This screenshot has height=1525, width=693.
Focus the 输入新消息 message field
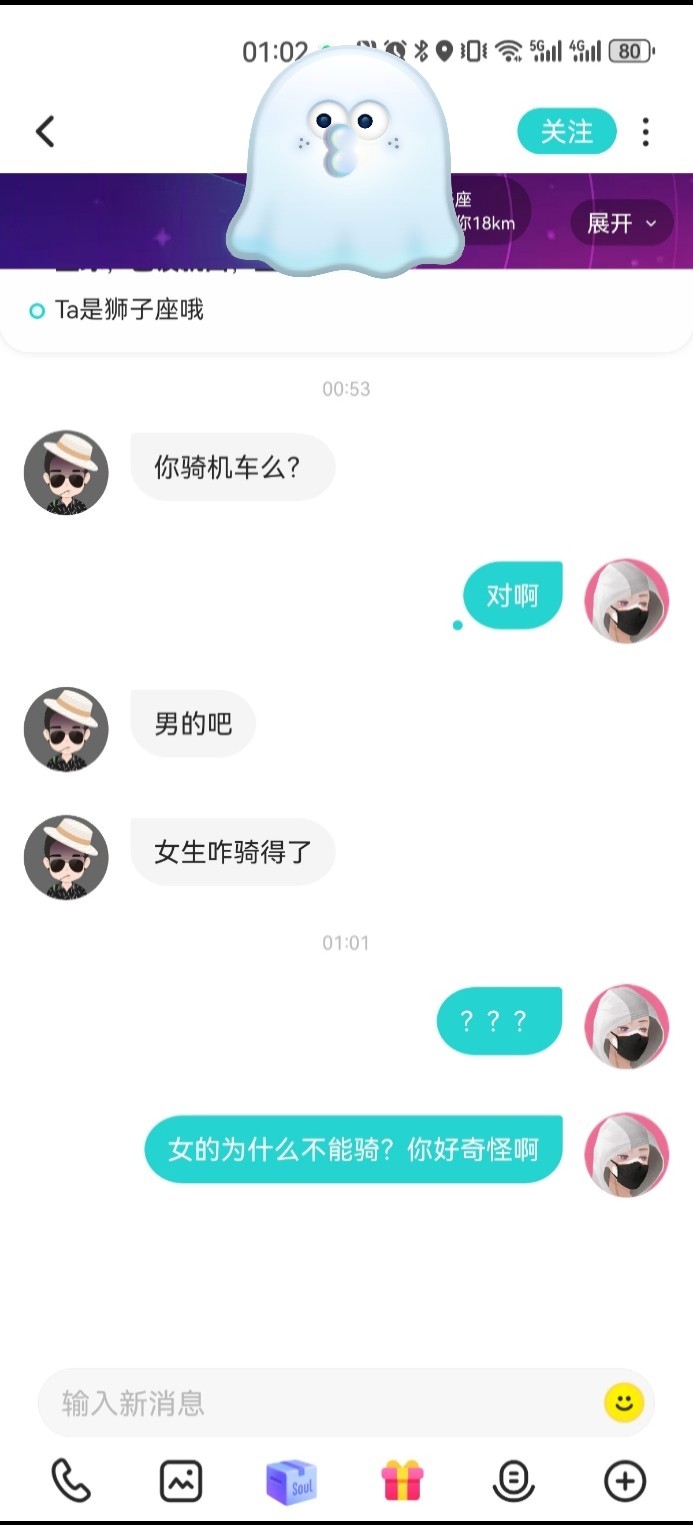click(320, 1403)
